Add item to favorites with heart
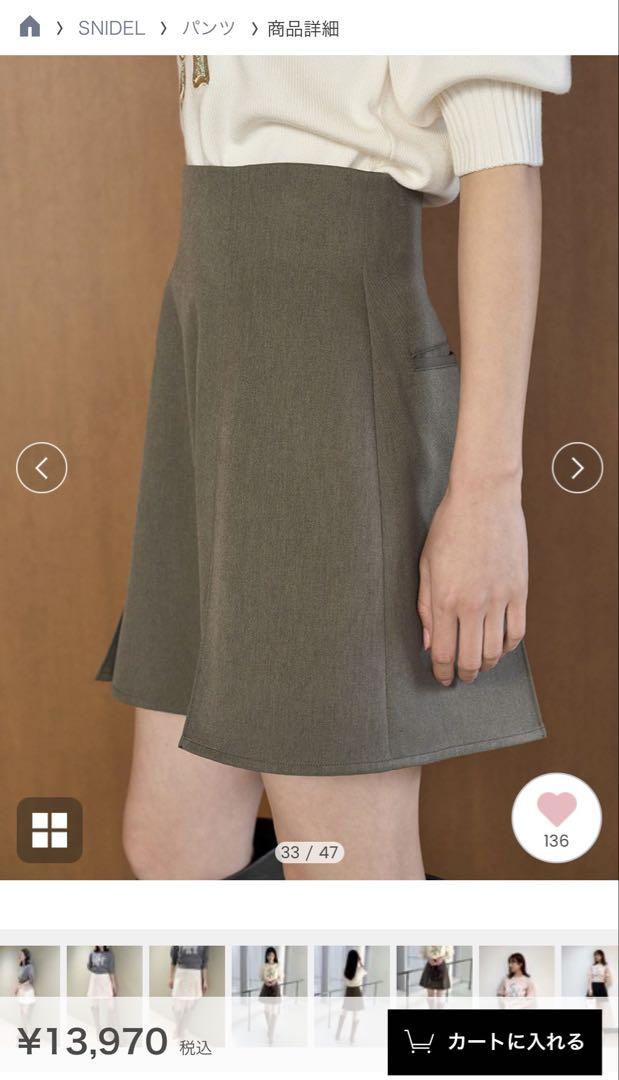Viewport: 619px width, 1080px height. 556,817
